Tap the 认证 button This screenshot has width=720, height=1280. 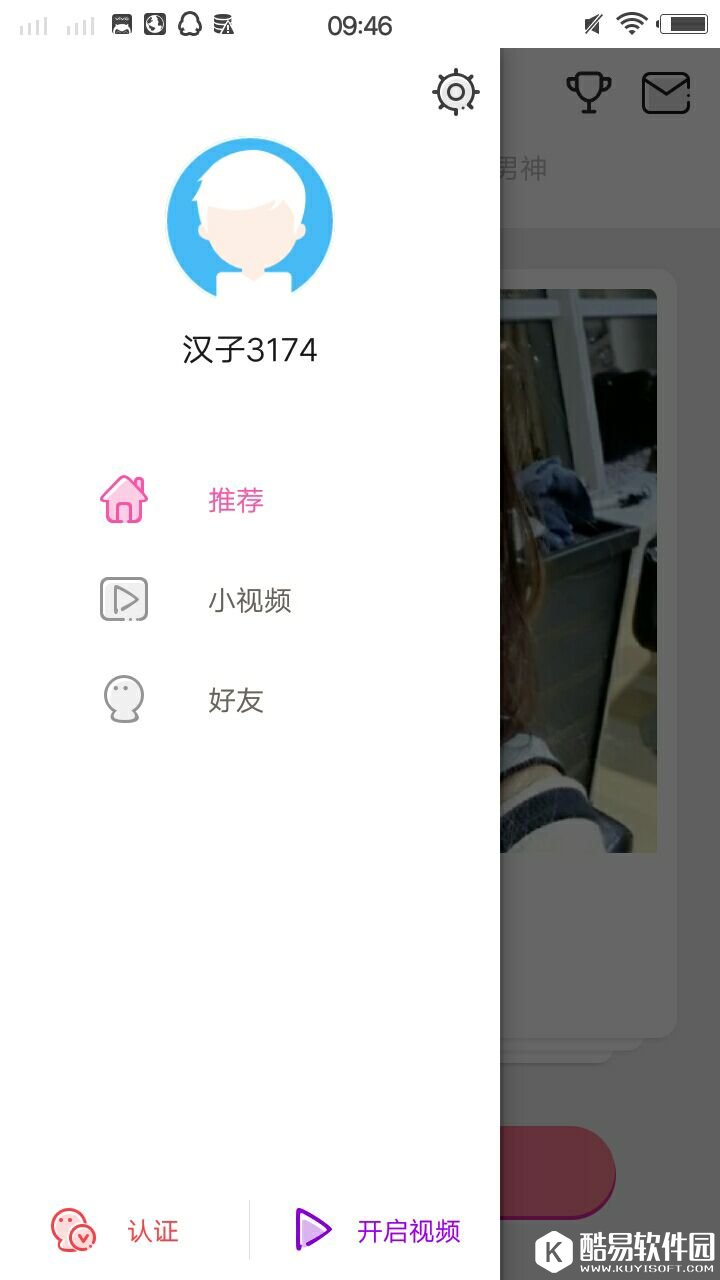pyautogui.click(x=152, y=1230)
